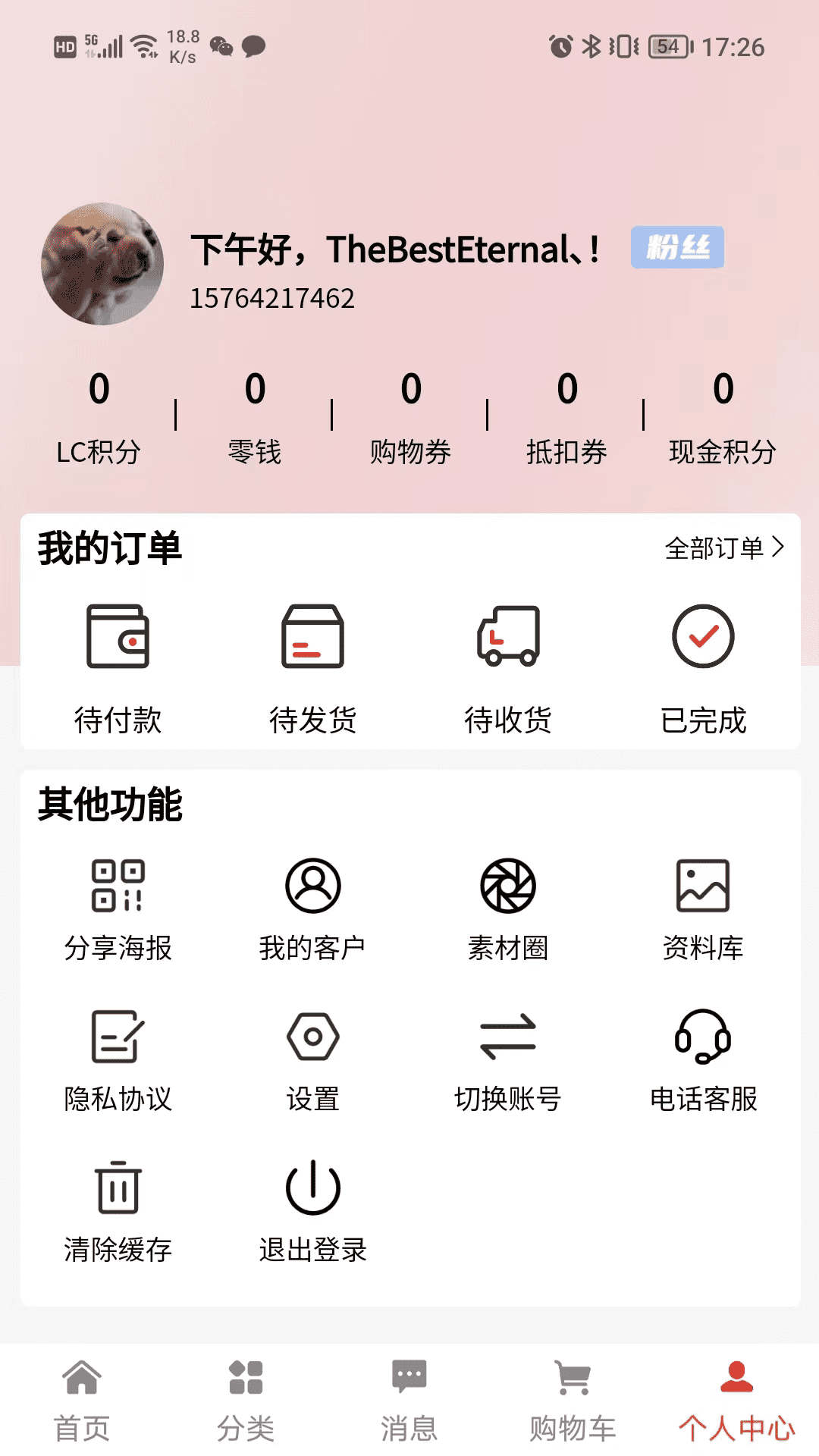Open 素材圈 material circle
819x1456 pixels.
(x=508, y=906)
